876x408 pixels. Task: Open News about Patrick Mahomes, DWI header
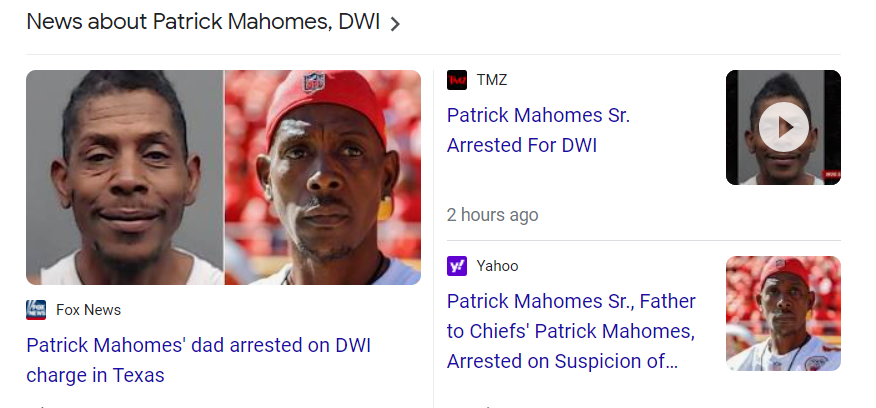(x=212, y=22)
